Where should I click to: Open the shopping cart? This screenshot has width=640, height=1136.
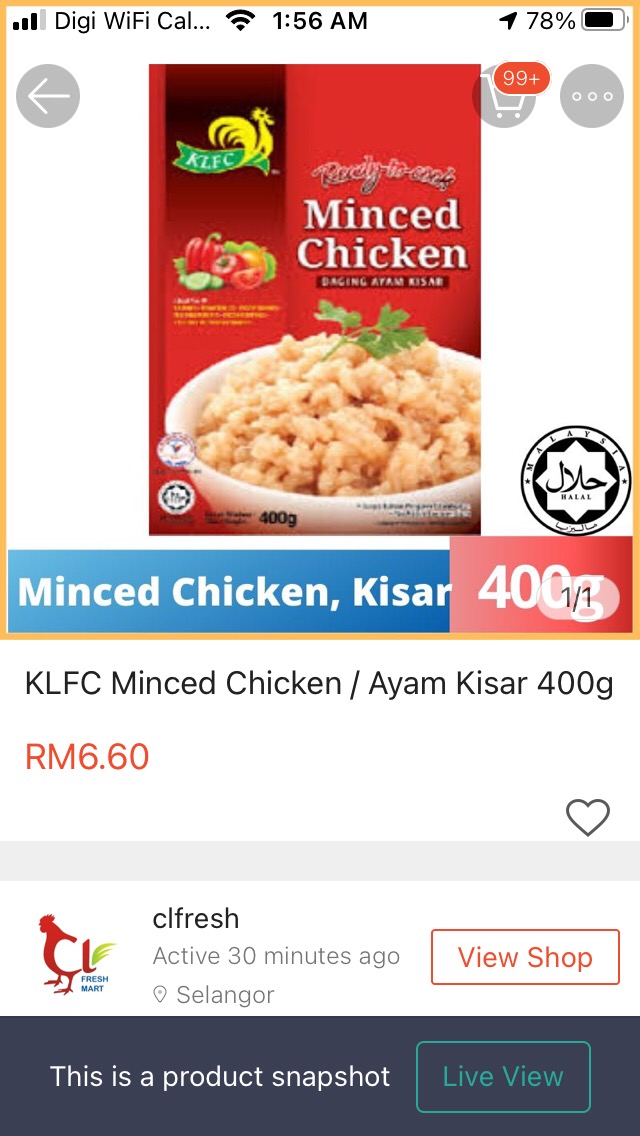[504, 98]
